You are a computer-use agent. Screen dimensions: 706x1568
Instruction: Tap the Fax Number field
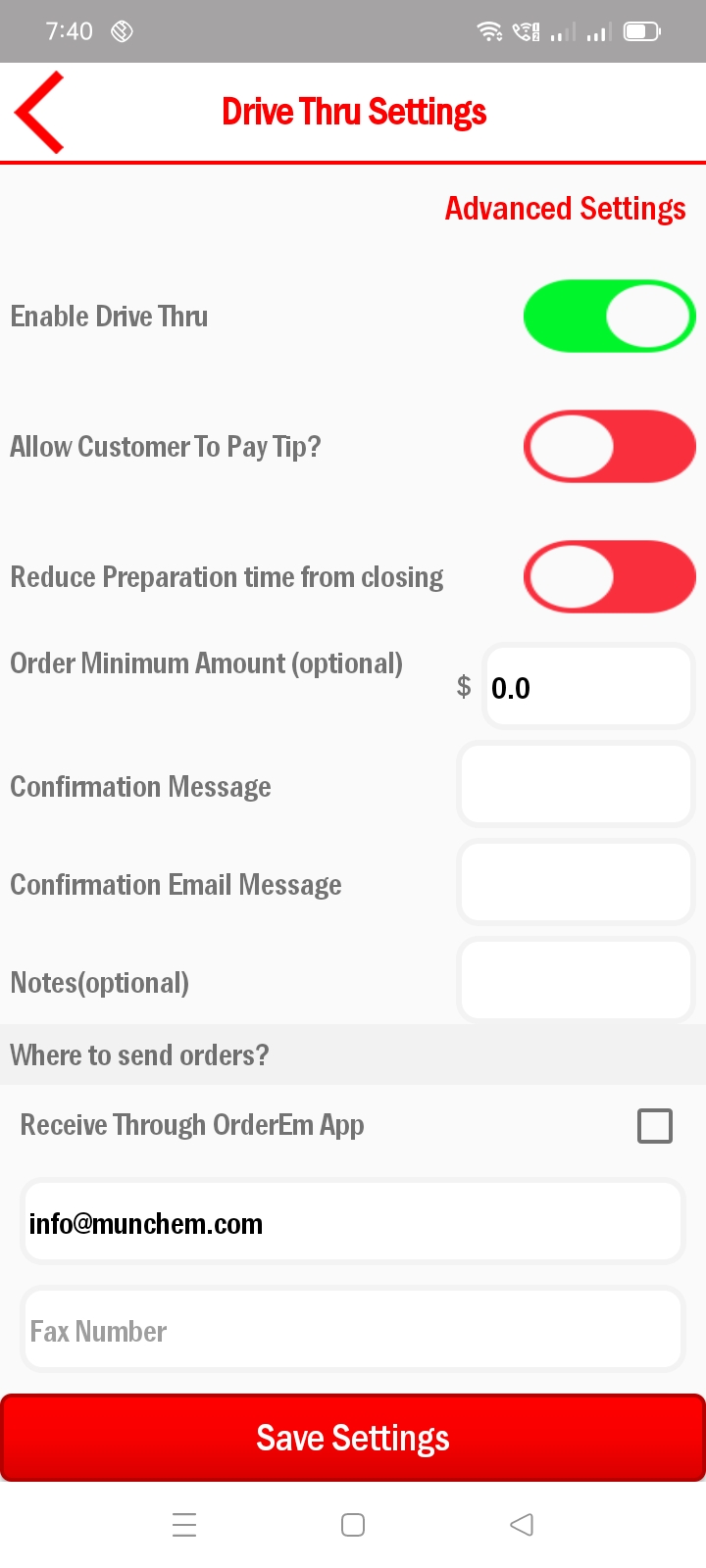tap(352, 1330)
